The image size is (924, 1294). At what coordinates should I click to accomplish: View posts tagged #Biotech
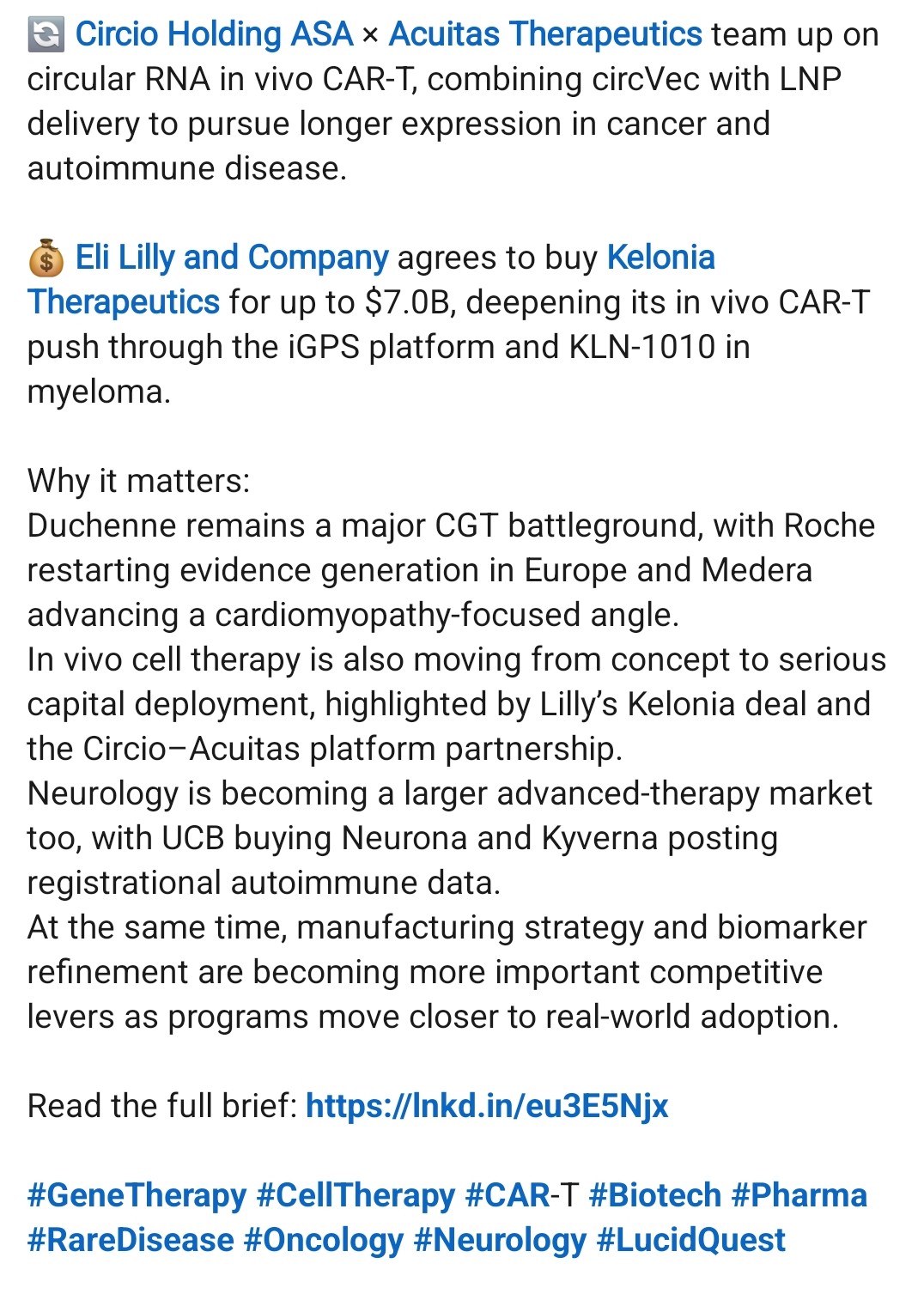[654, 1196]
